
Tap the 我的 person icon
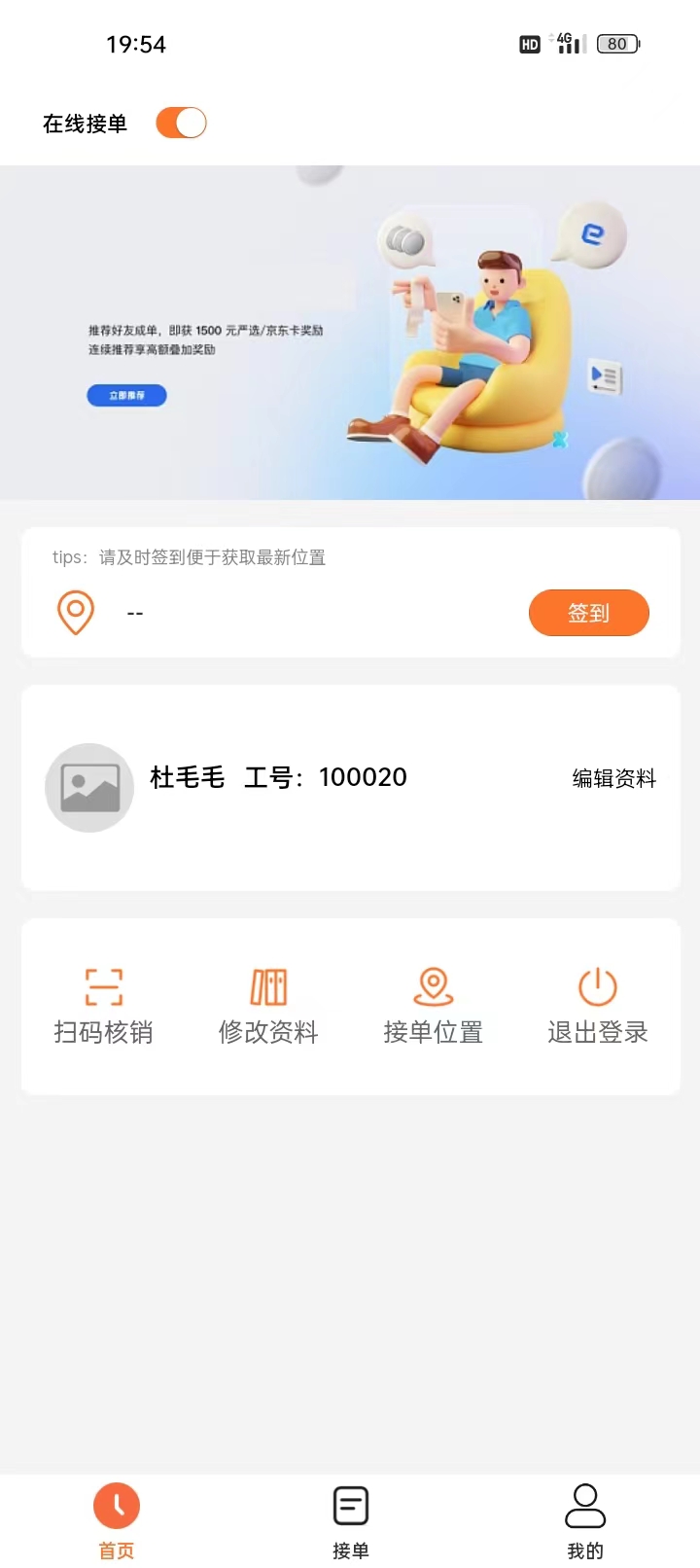[x=584, y=1505]
